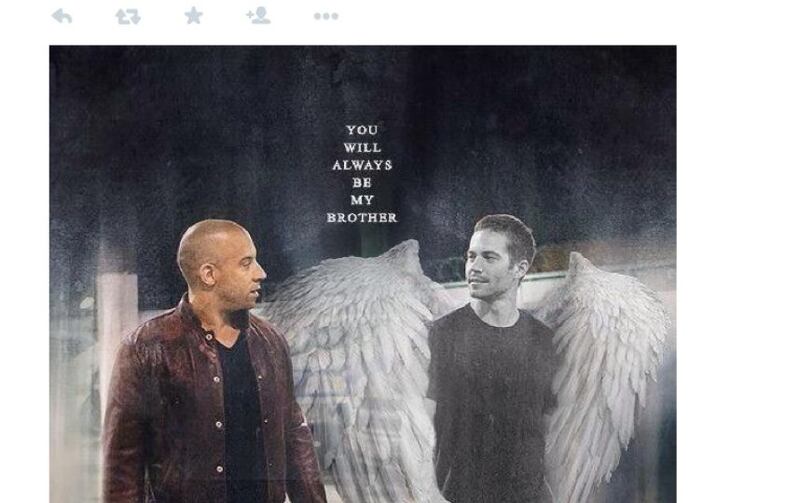Reply to this tweet

pos(62,16)
